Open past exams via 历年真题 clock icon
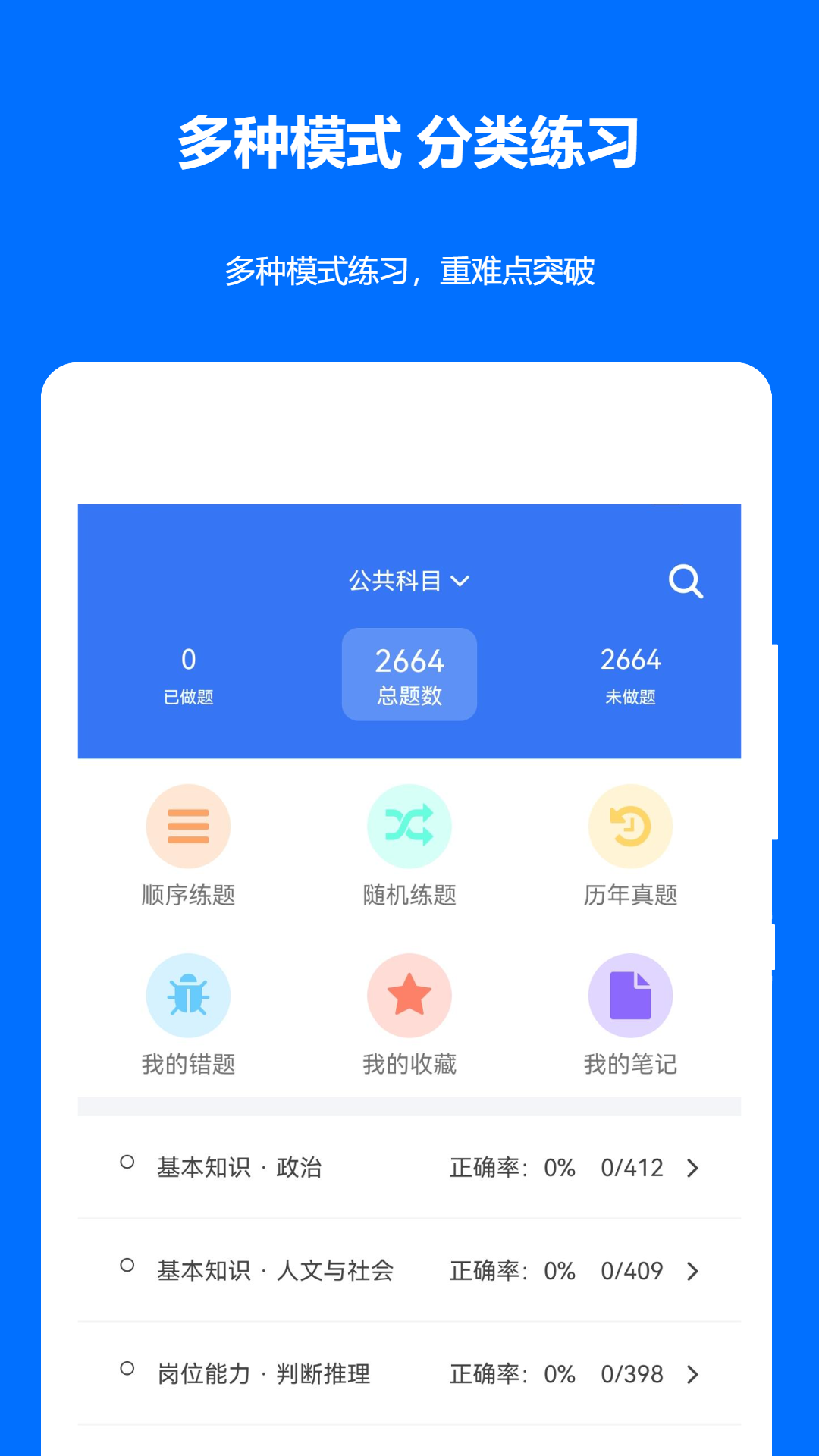 [x=631, y=826]
